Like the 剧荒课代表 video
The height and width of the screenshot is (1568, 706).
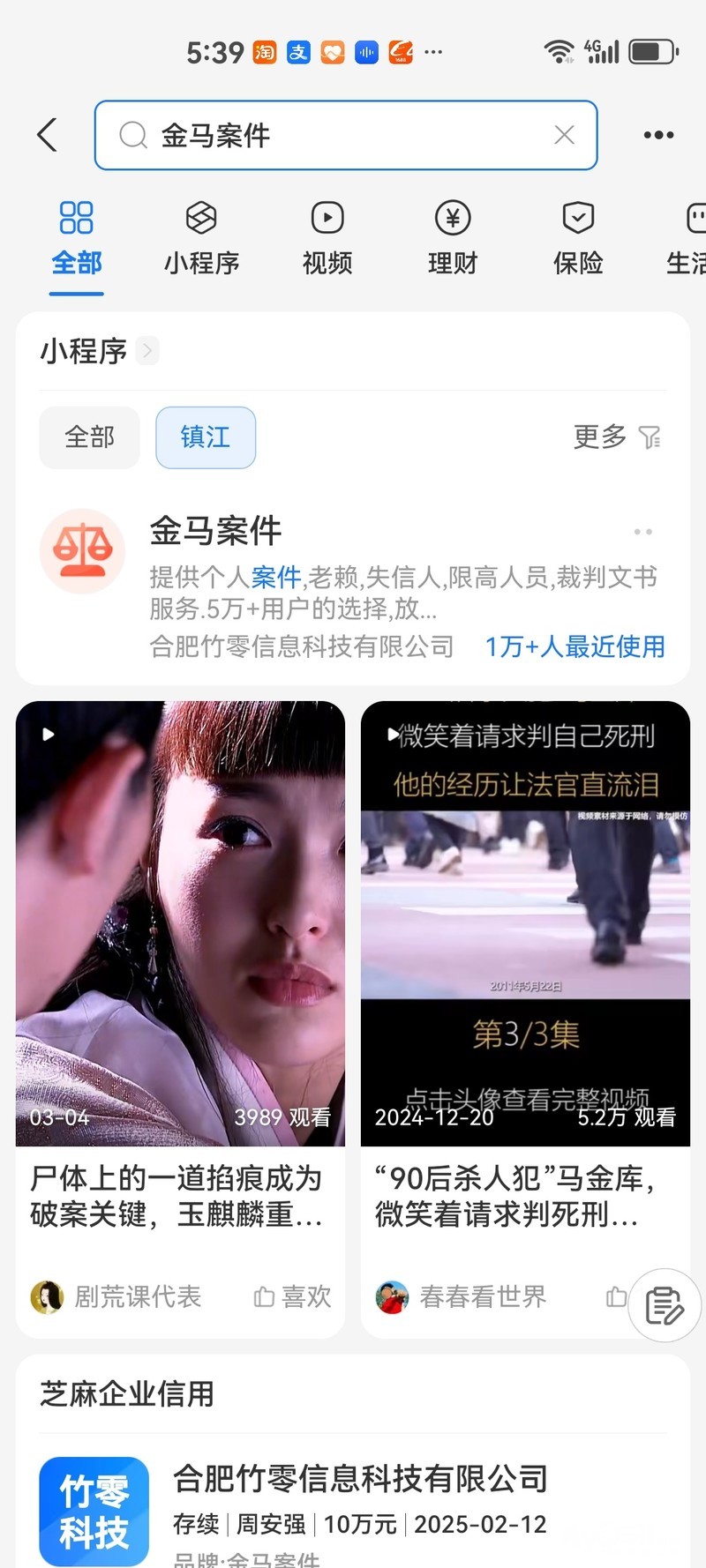point(293,1296)
